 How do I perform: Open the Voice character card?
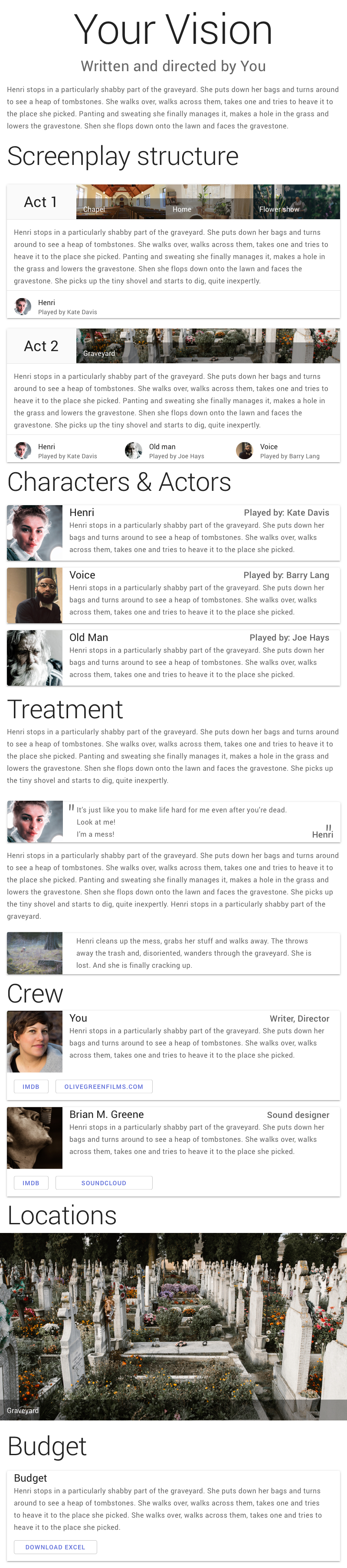[x=173, y=595]
